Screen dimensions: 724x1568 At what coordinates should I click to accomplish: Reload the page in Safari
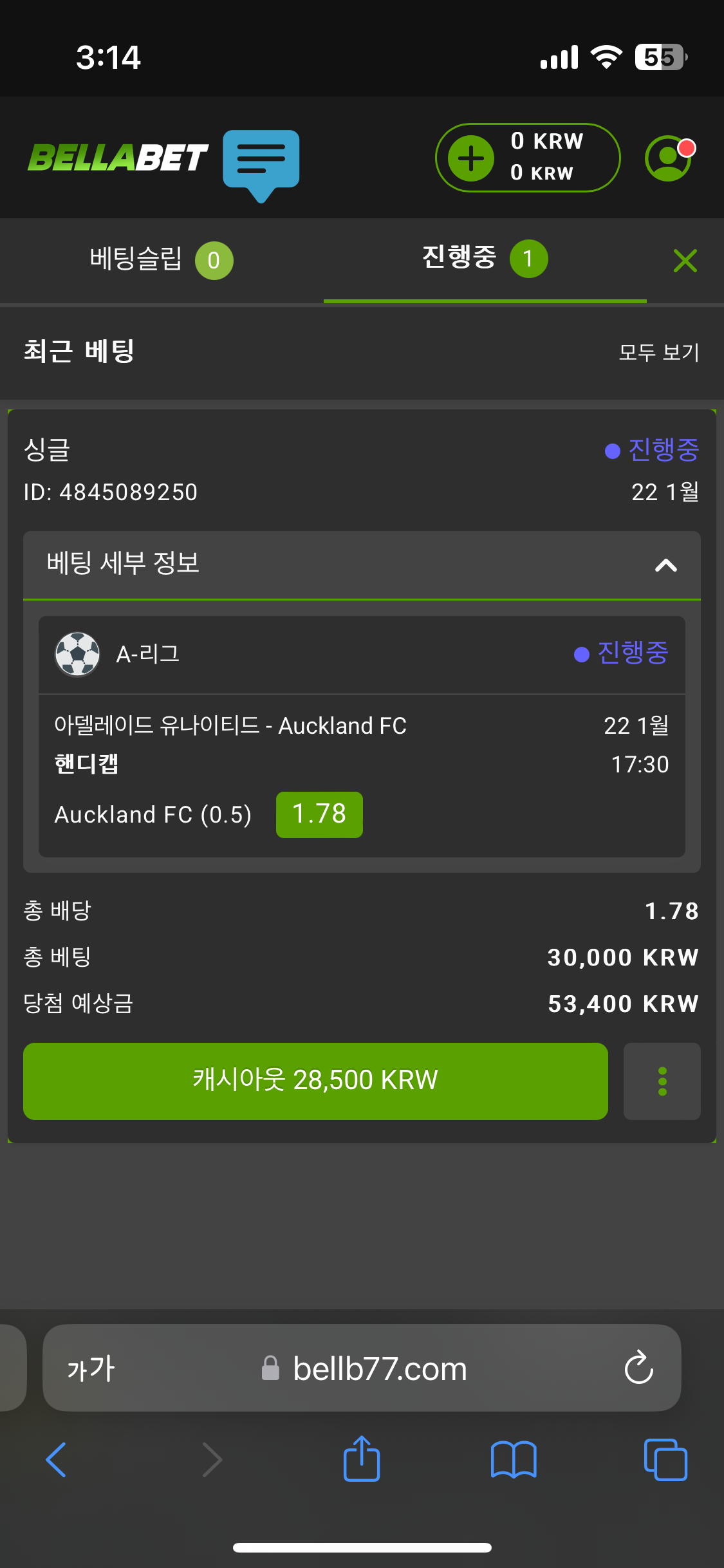638,1368
